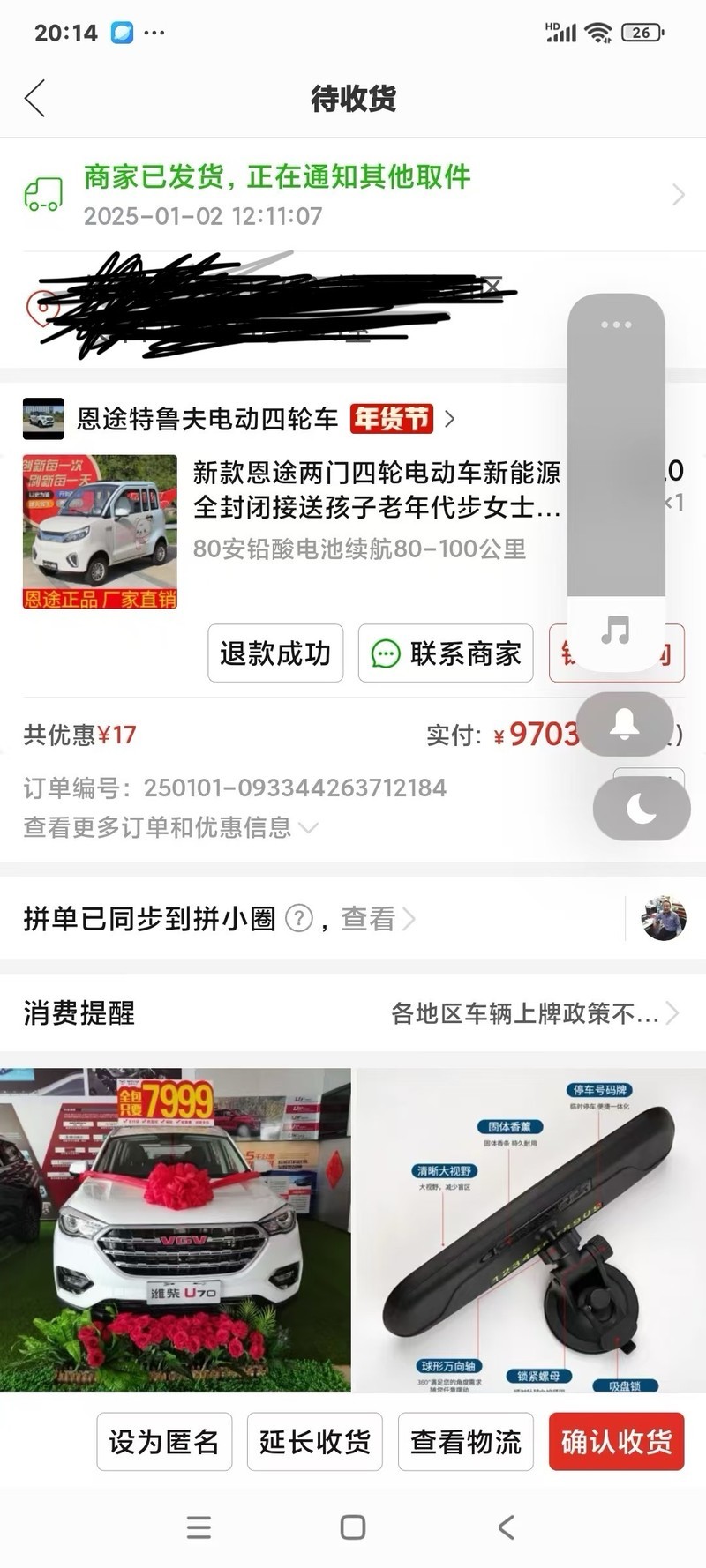Contact the seller via 联系商家
This screenshot has height=1568, width=706.
point(446,653)
